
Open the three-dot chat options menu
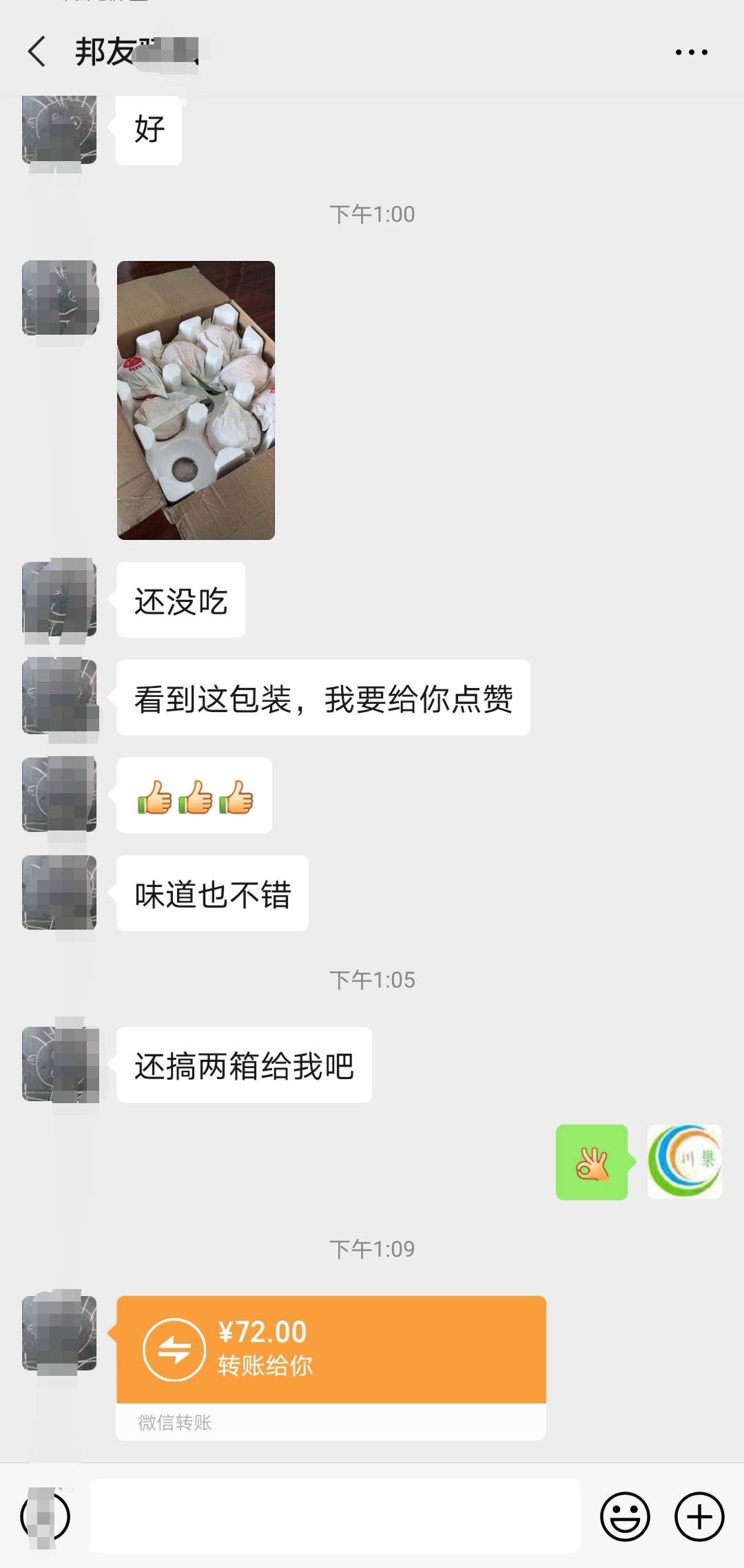pos(691,52)
